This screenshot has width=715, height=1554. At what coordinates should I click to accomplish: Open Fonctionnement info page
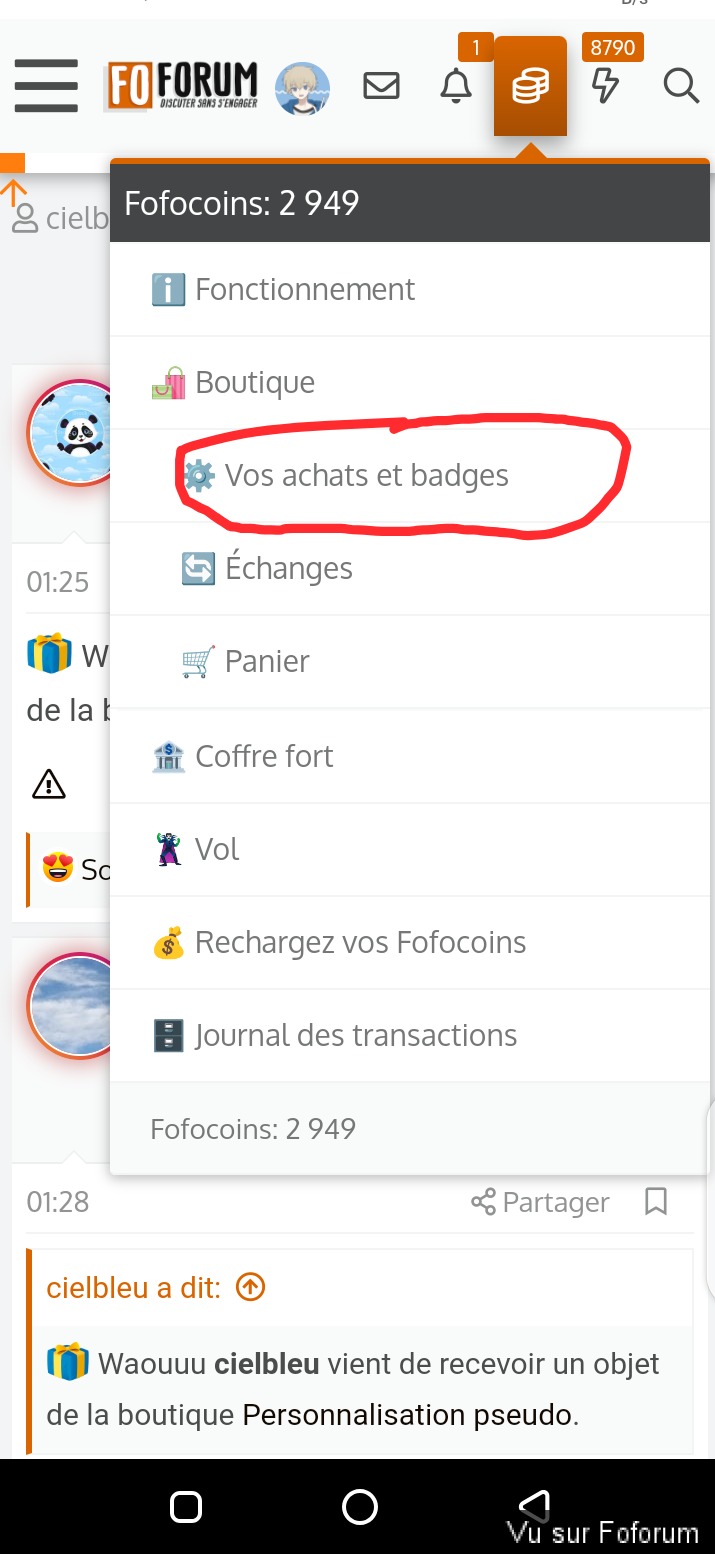(x=305, y=289)
